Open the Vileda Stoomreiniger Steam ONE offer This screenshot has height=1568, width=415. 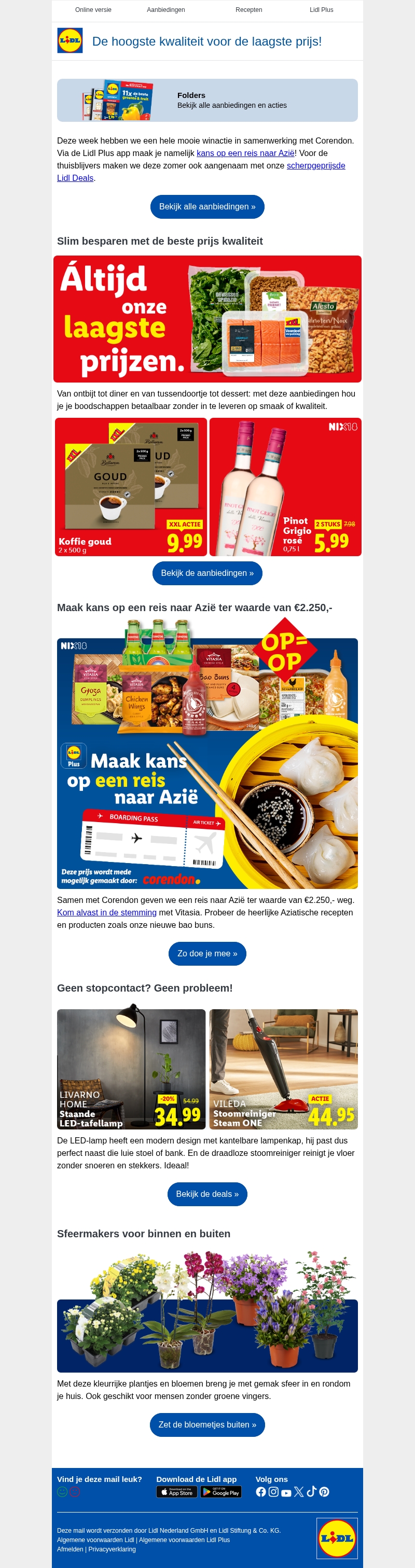tap(283, 1069)
